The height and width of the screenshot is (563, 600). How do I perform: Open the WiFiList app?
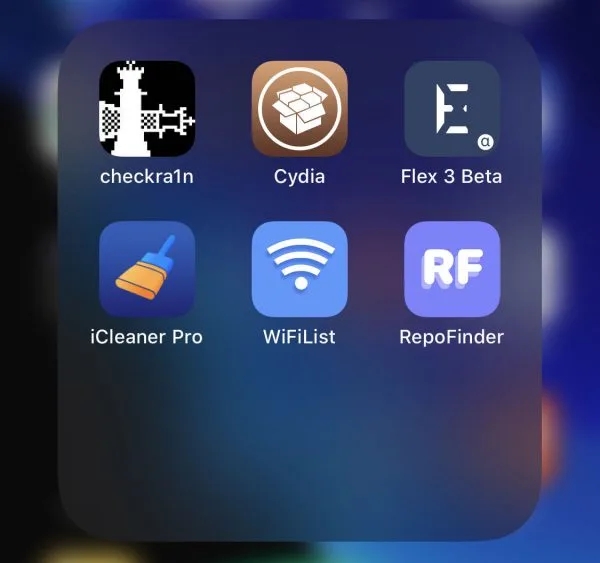[x=299, y=268]
